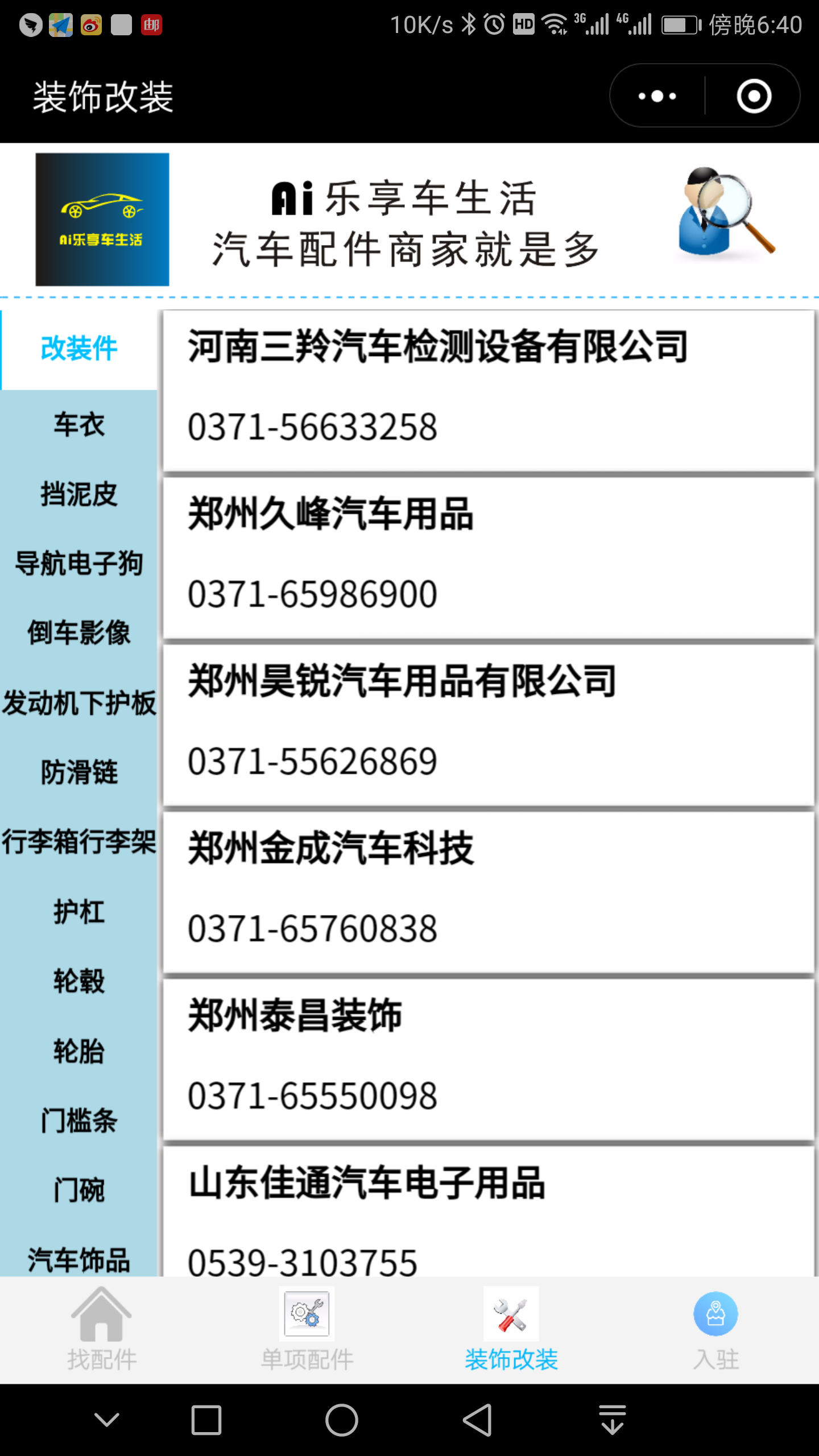Activate the 倒车影像 category
Image resolution: width=819 pixels, height=1456 pixels.
pyautogui.click(x=78, y=636)
